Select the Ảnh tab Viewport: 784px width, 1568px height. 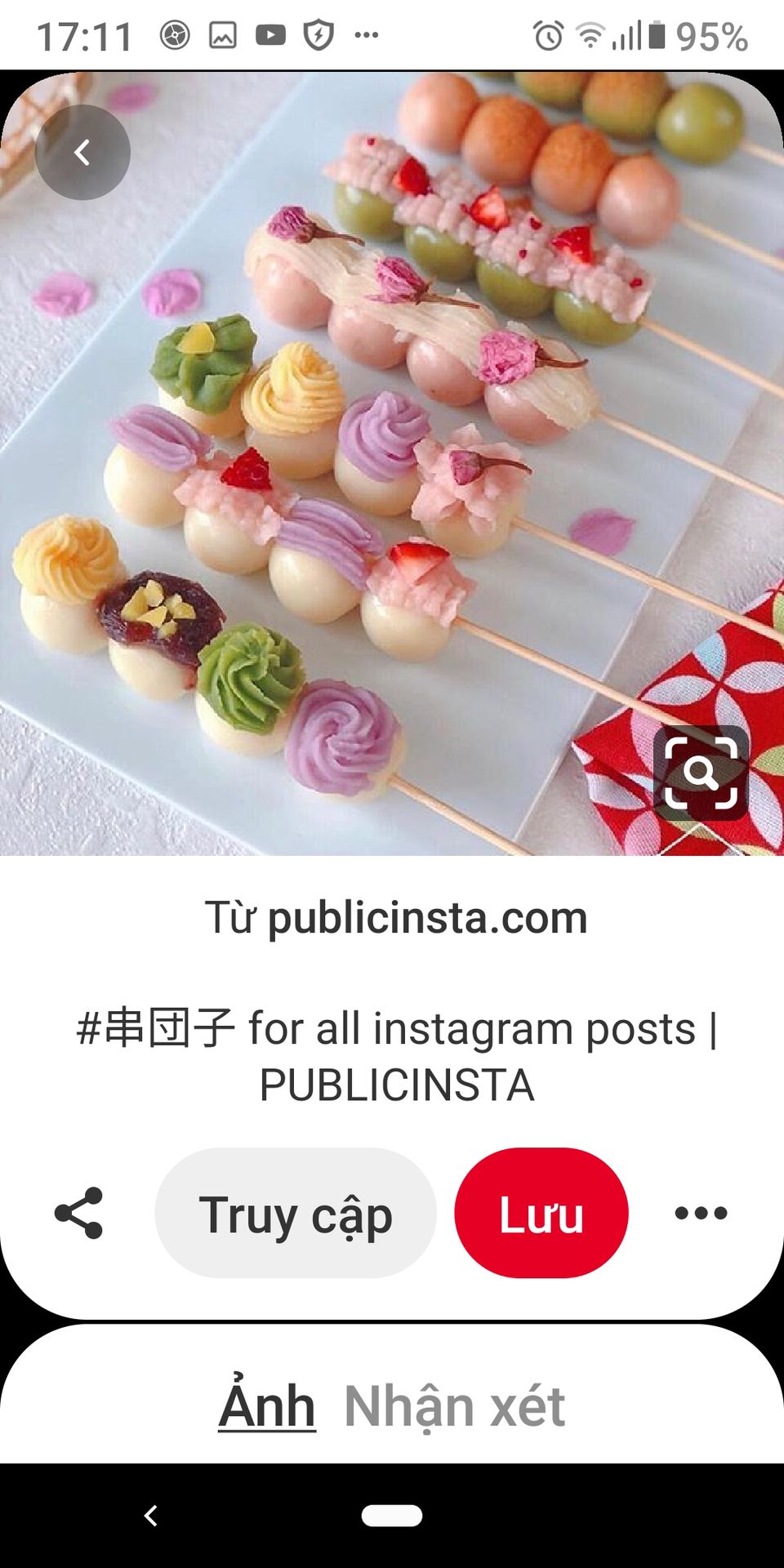[267, 1406]
